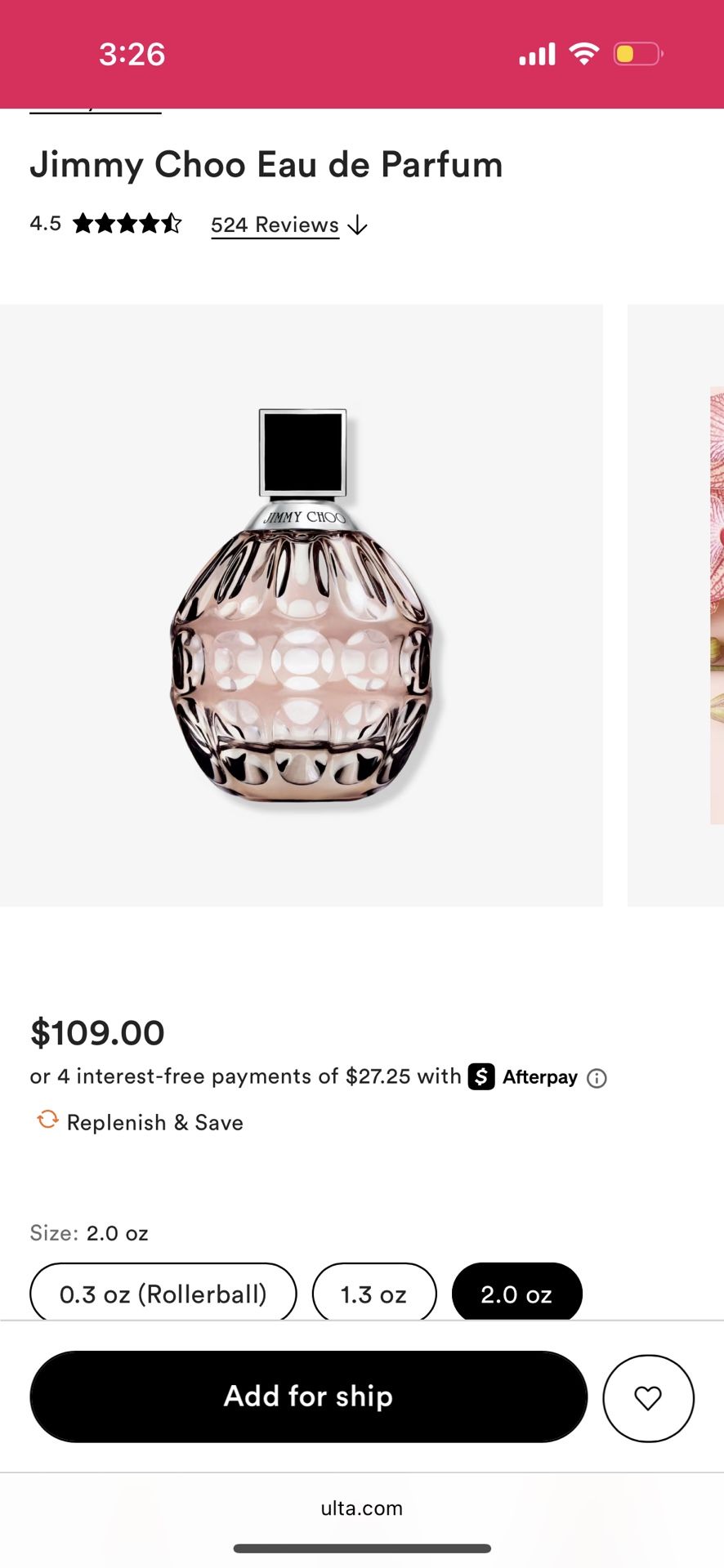Tap the Wi-Fi icon in status bar
The width and height of the screenshot is (724, 1568).
(x=583, y=52)
